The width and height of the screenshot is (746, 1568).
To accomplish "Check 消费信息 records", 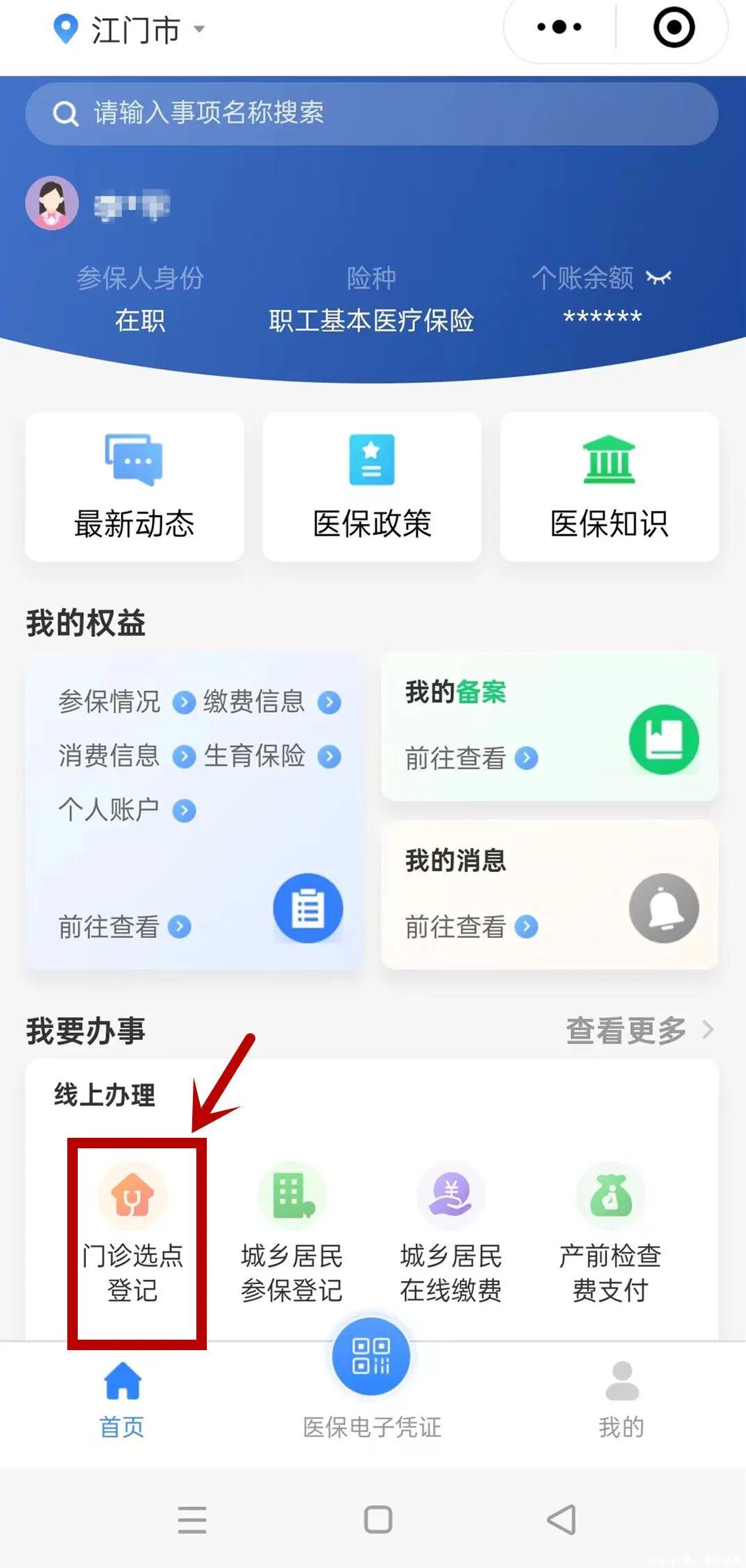I will click(x=125, y=756).
